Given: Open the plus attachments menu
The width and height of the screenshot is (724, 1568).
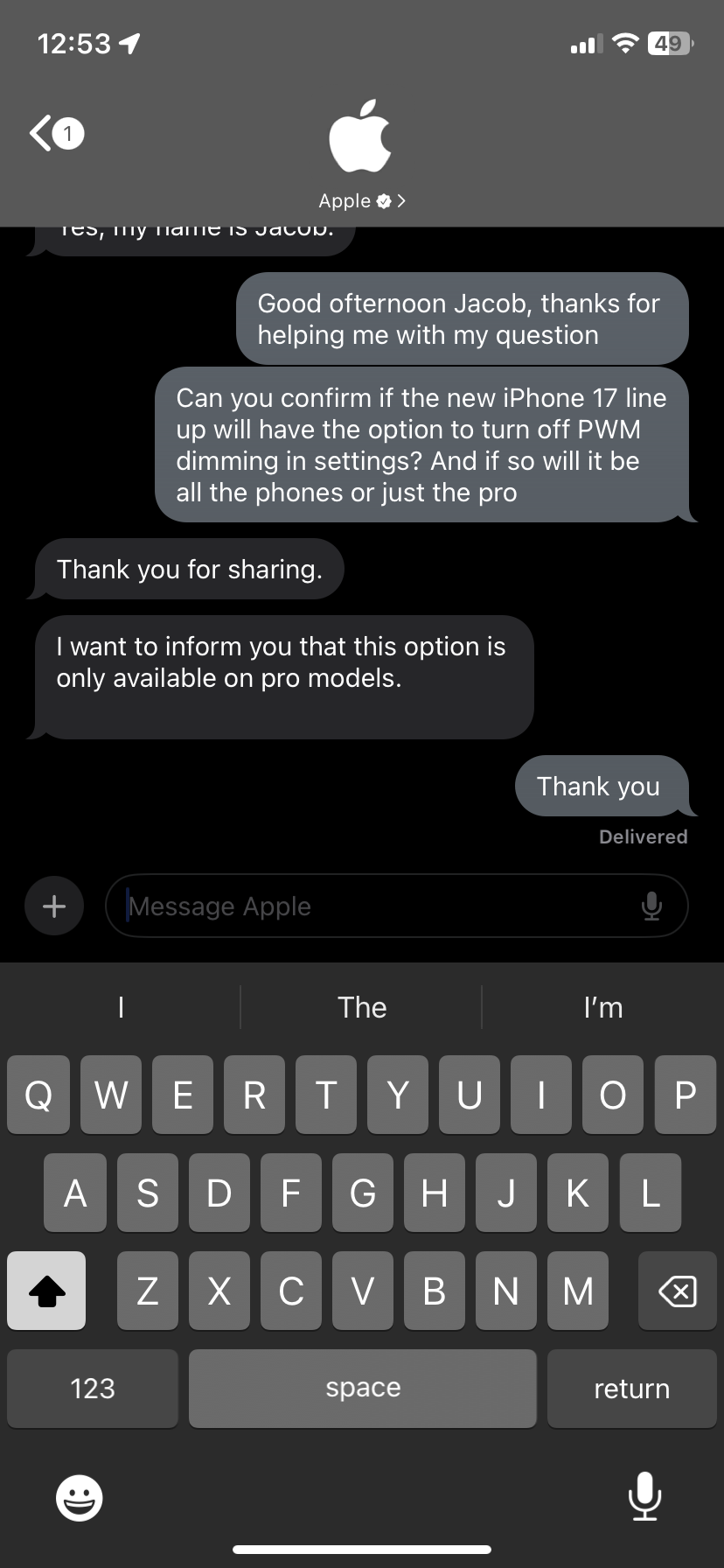Looking at the screenshot, I should 54,906.
